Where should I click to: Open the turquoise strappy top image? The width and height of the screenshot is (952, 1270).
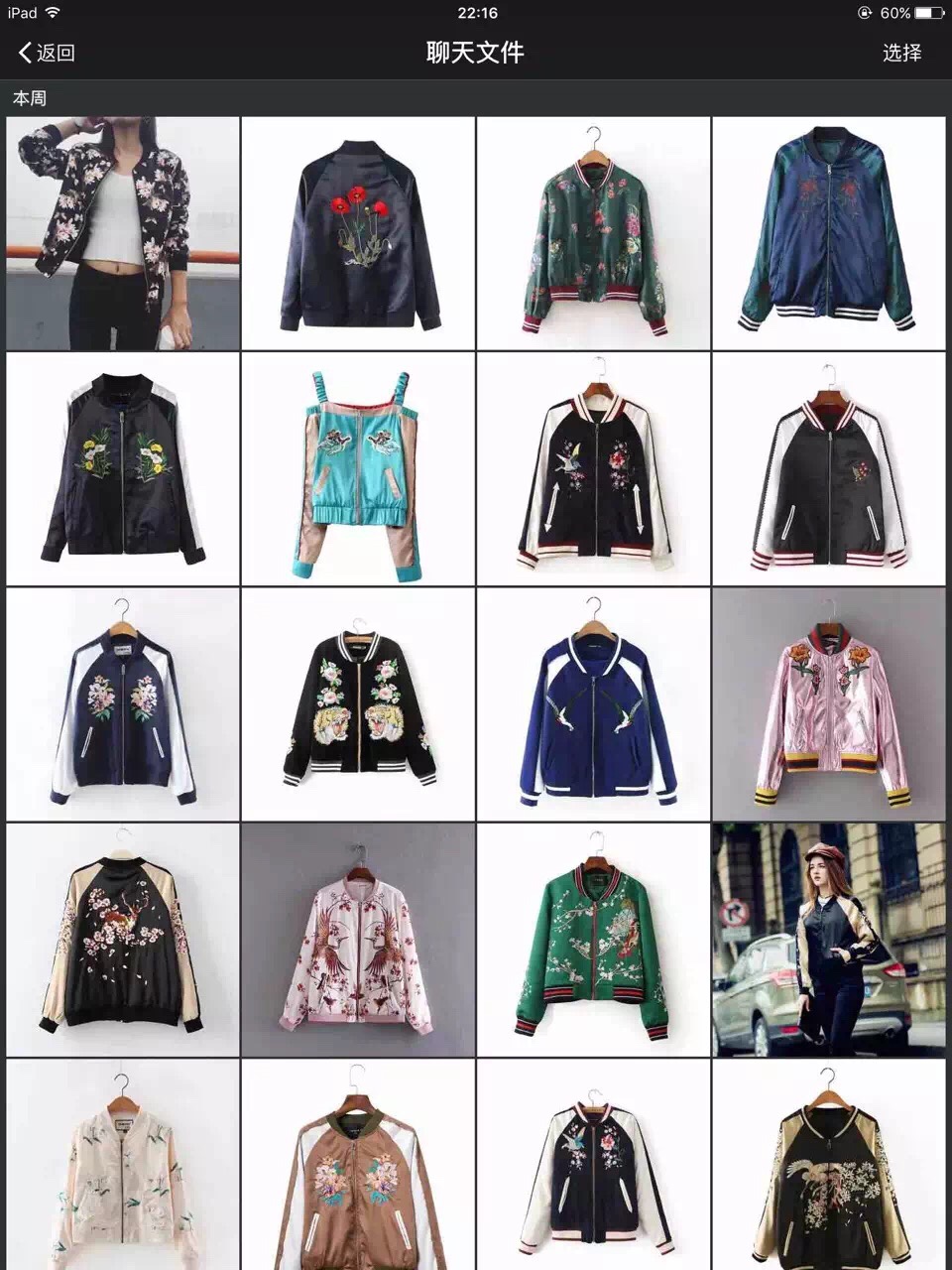tap(358, 469)
